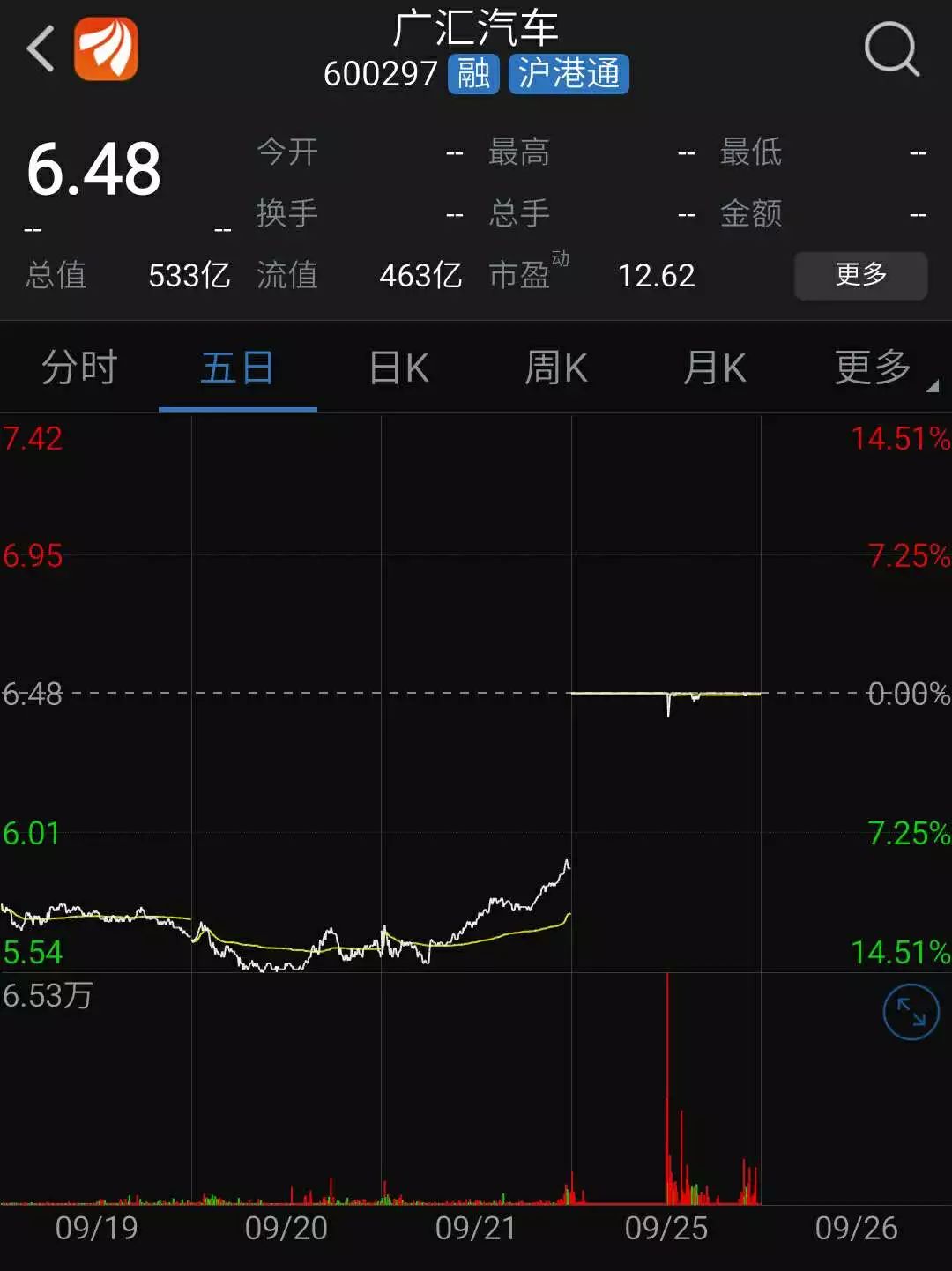Navigate back using the back arrow
The image size is (952, 1271).
[x=39, y=48]
